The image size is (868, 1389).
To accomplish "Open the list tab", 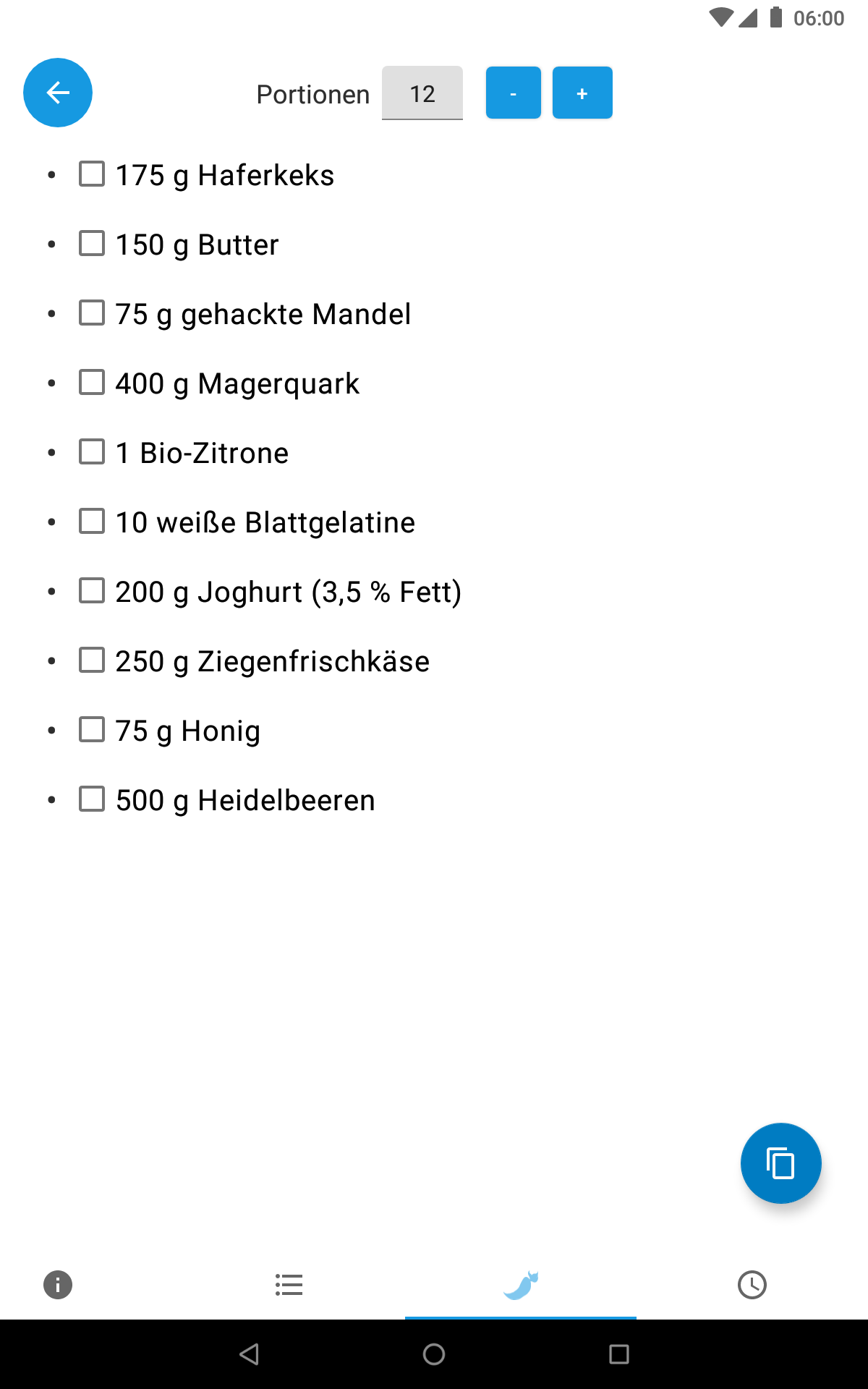I will 289,1285.
